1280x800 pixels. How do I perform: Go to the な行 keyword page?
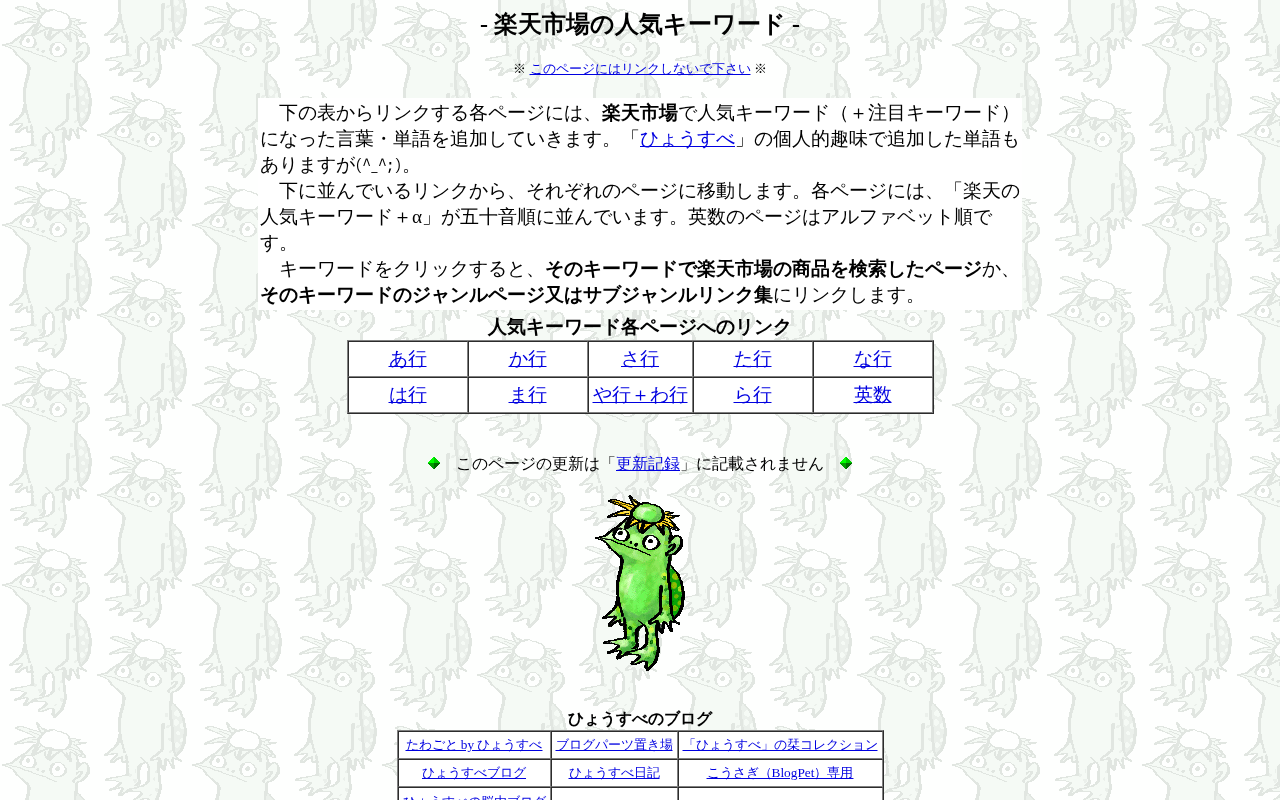873,359
